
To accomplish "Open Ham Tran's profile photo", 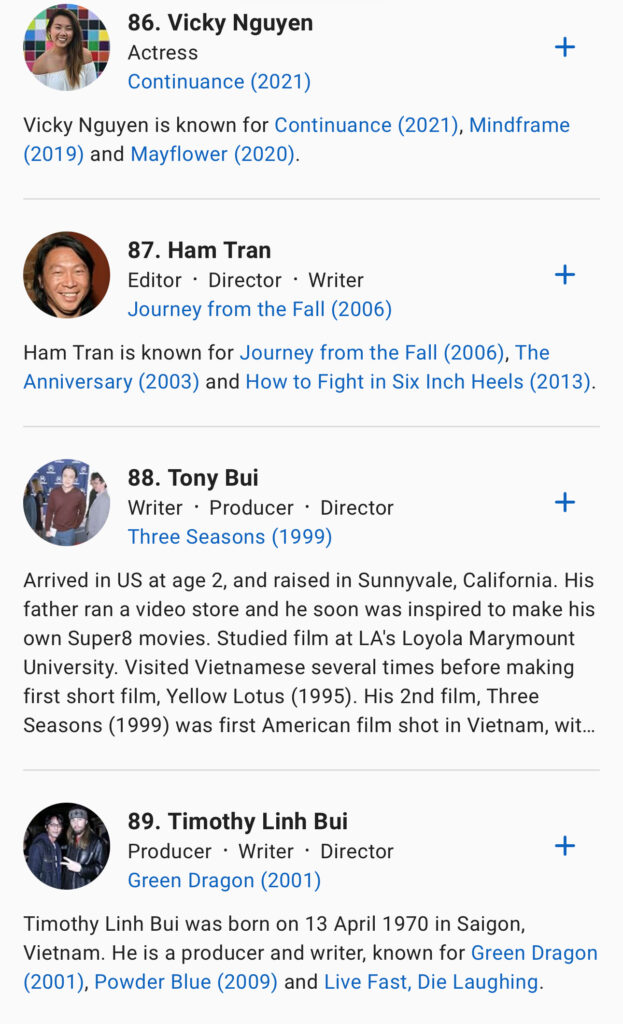I will [x=66, y=275].
